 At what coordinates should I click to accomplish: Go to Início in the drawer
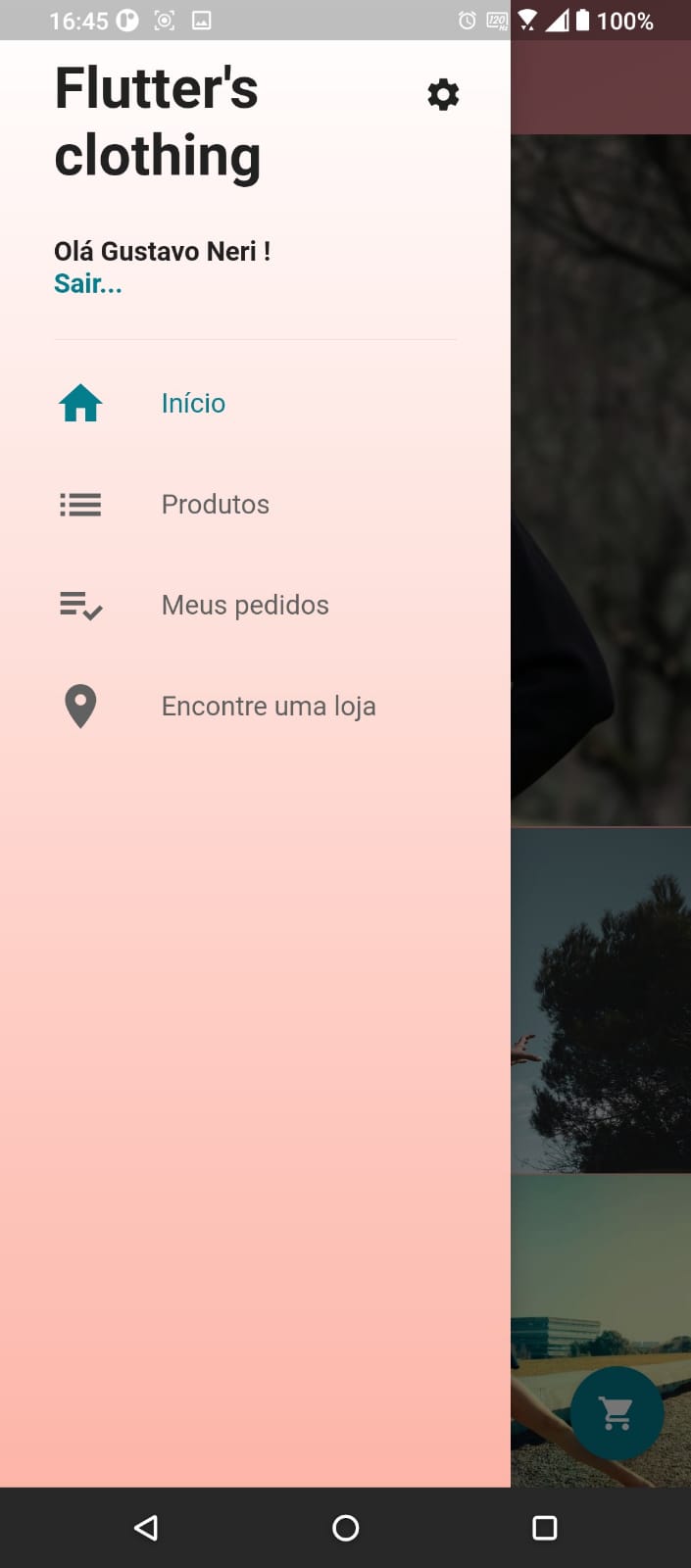256,403
